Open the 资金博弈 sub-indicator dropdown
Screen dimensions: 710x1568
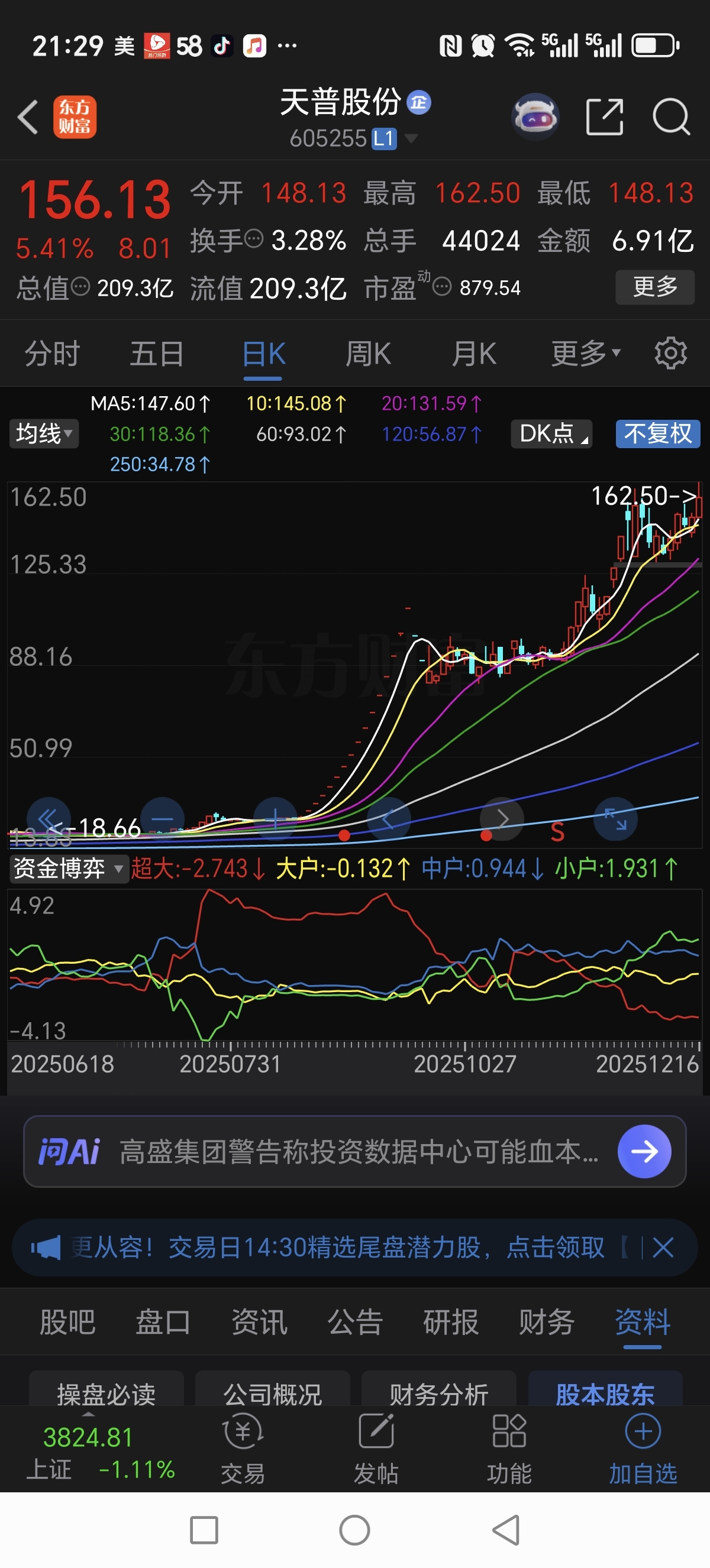68,869
